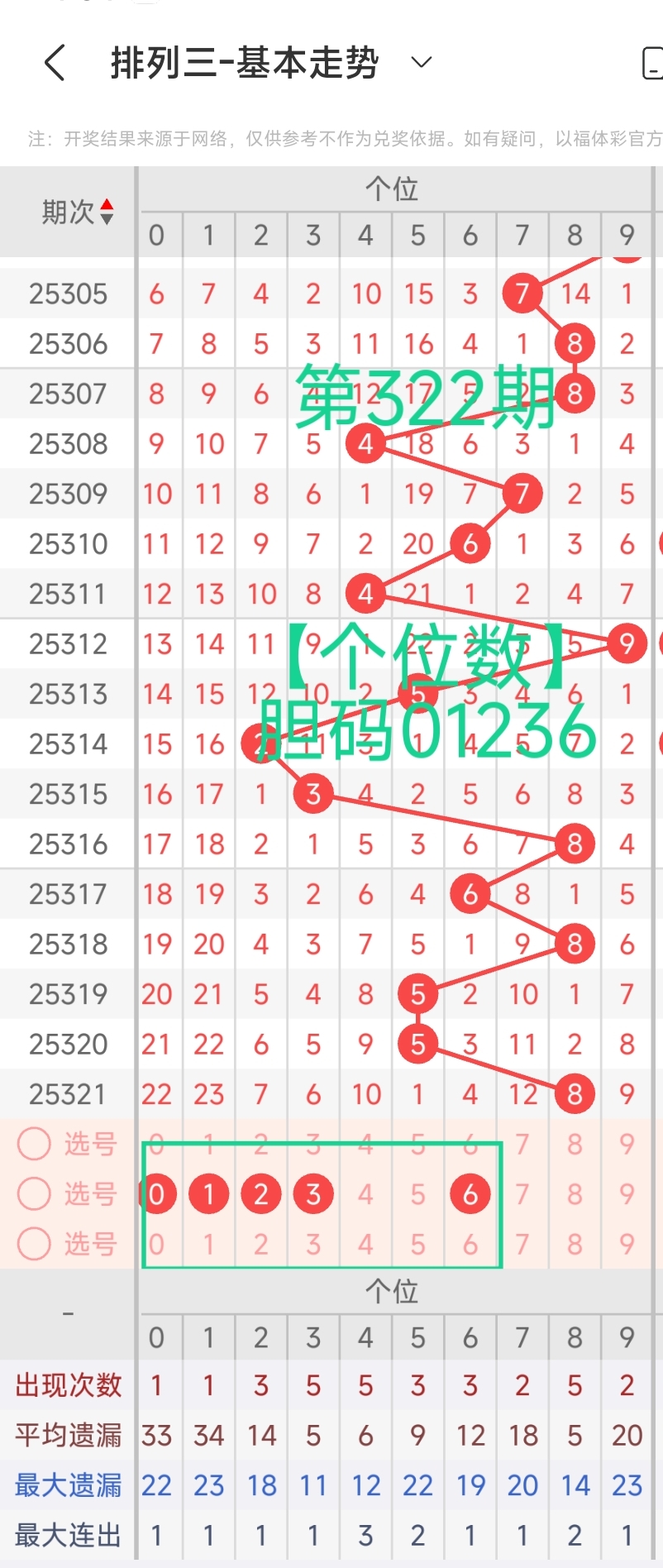This screenshot has height=1568, width=663.
Task: Click the 出现次数 row label
Action: coord(68,1385)
